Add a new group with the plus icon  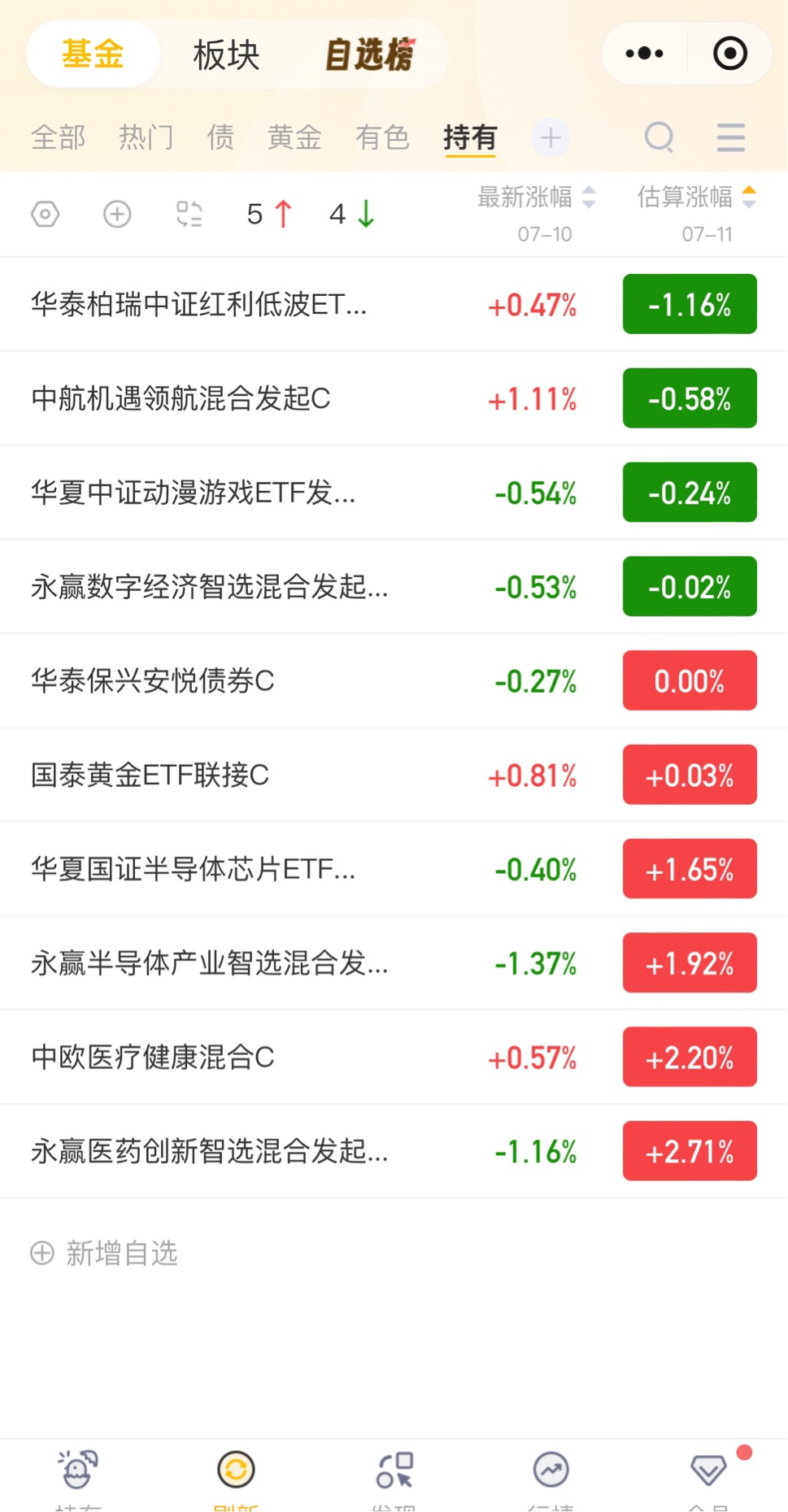551,137
